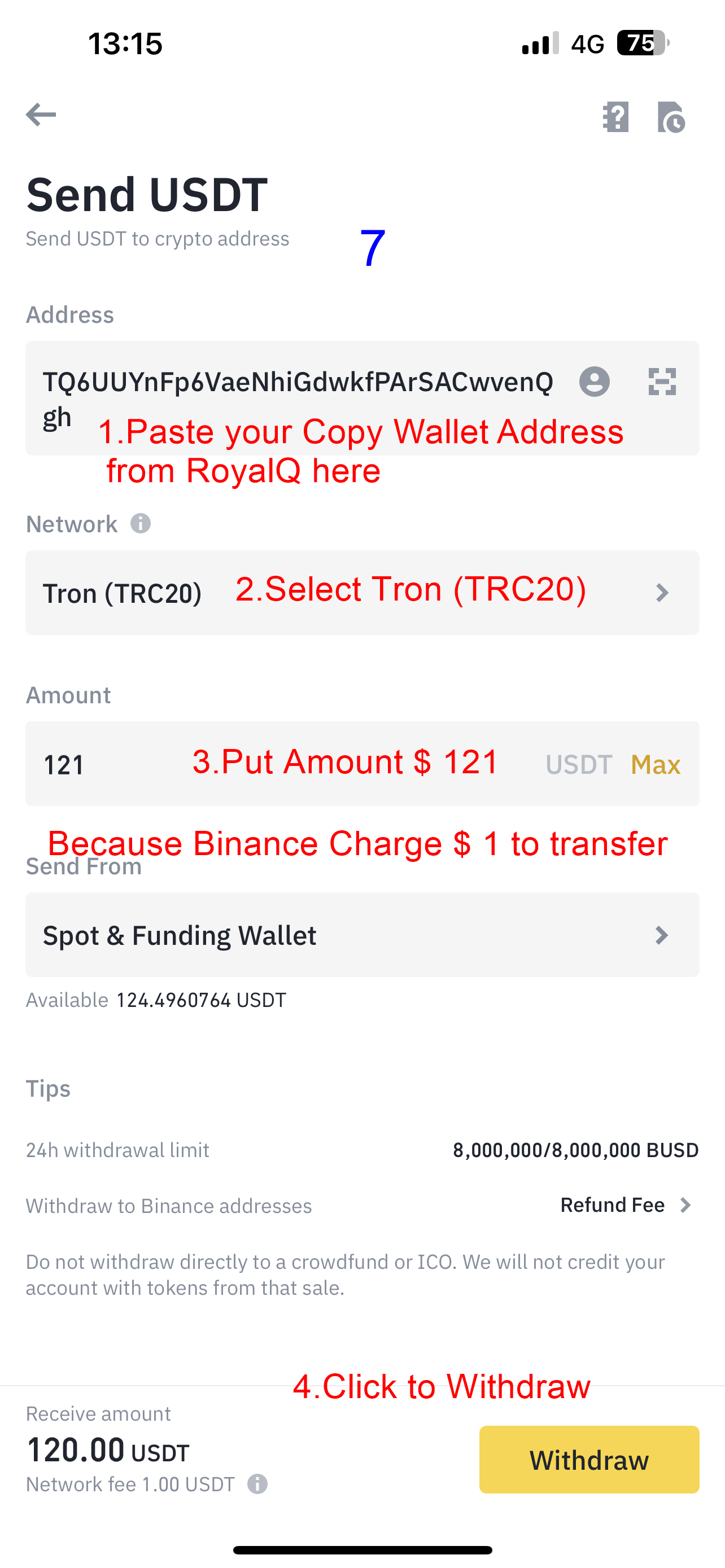
Task: Open the Tron (TRC20) network selector
Action: 362,593
